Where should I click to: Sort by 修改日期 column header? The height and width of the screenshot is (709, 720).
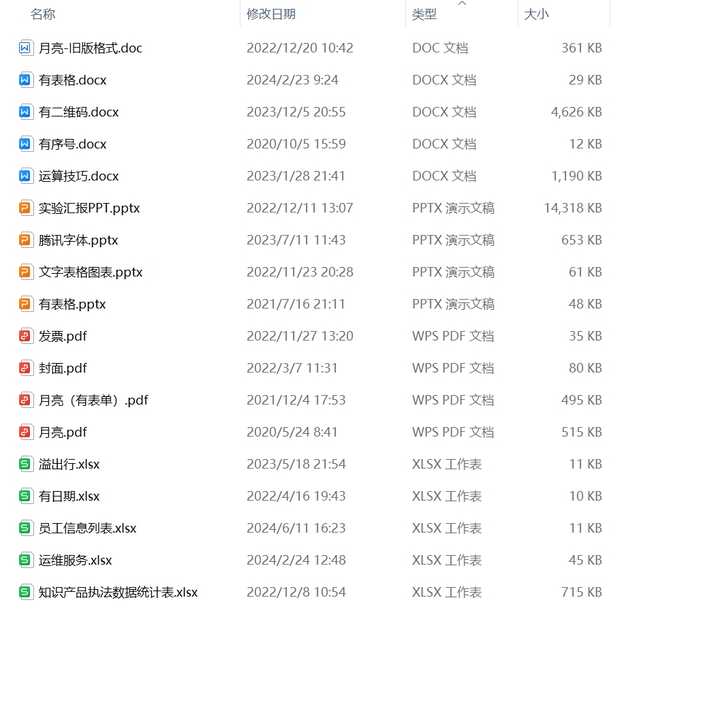[271, 14]
